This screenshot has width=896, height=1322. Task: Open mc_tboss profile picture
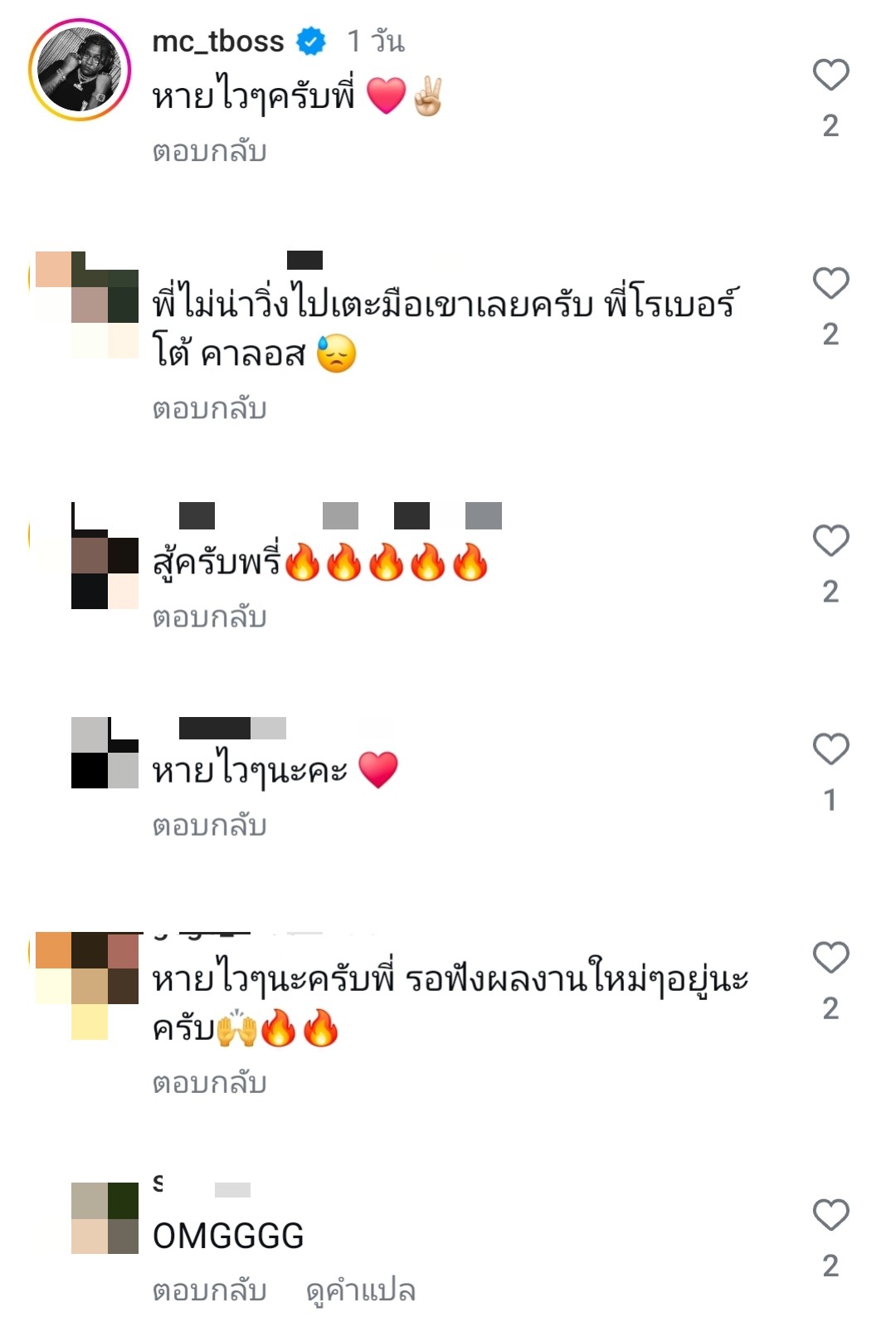pyautogui.click(x=80, y=71)
